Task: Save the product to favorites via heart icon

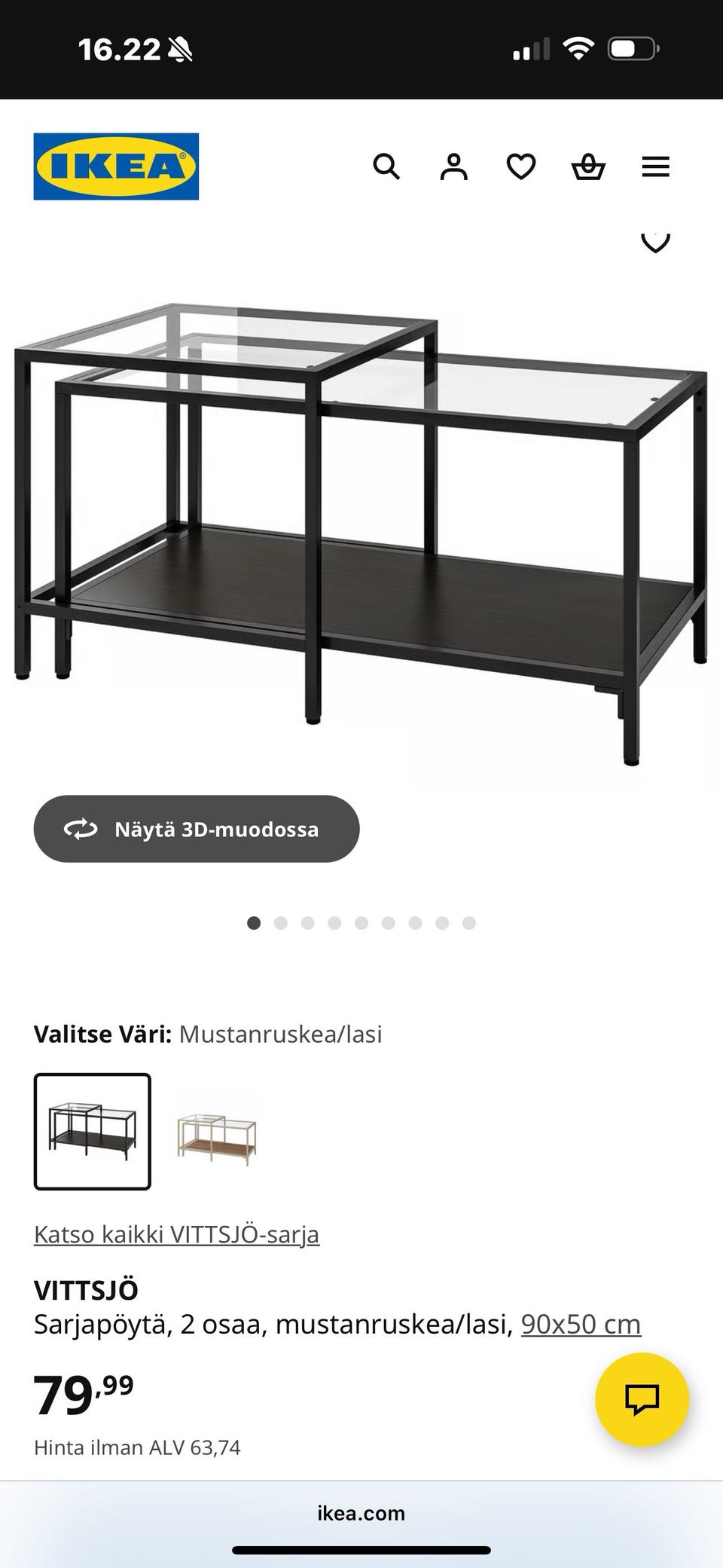Action: click(x=654, y=240)
